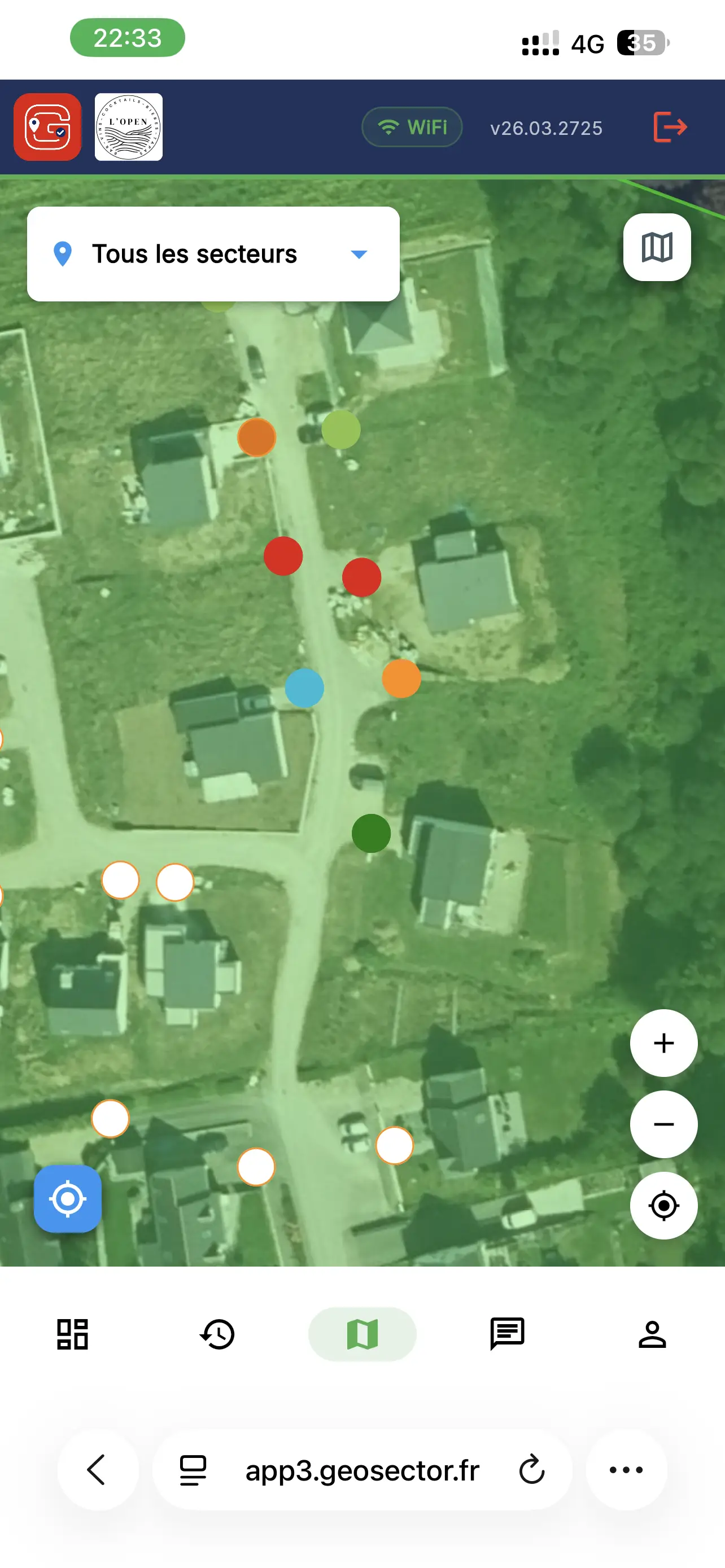Go back in the browser

97,1470
